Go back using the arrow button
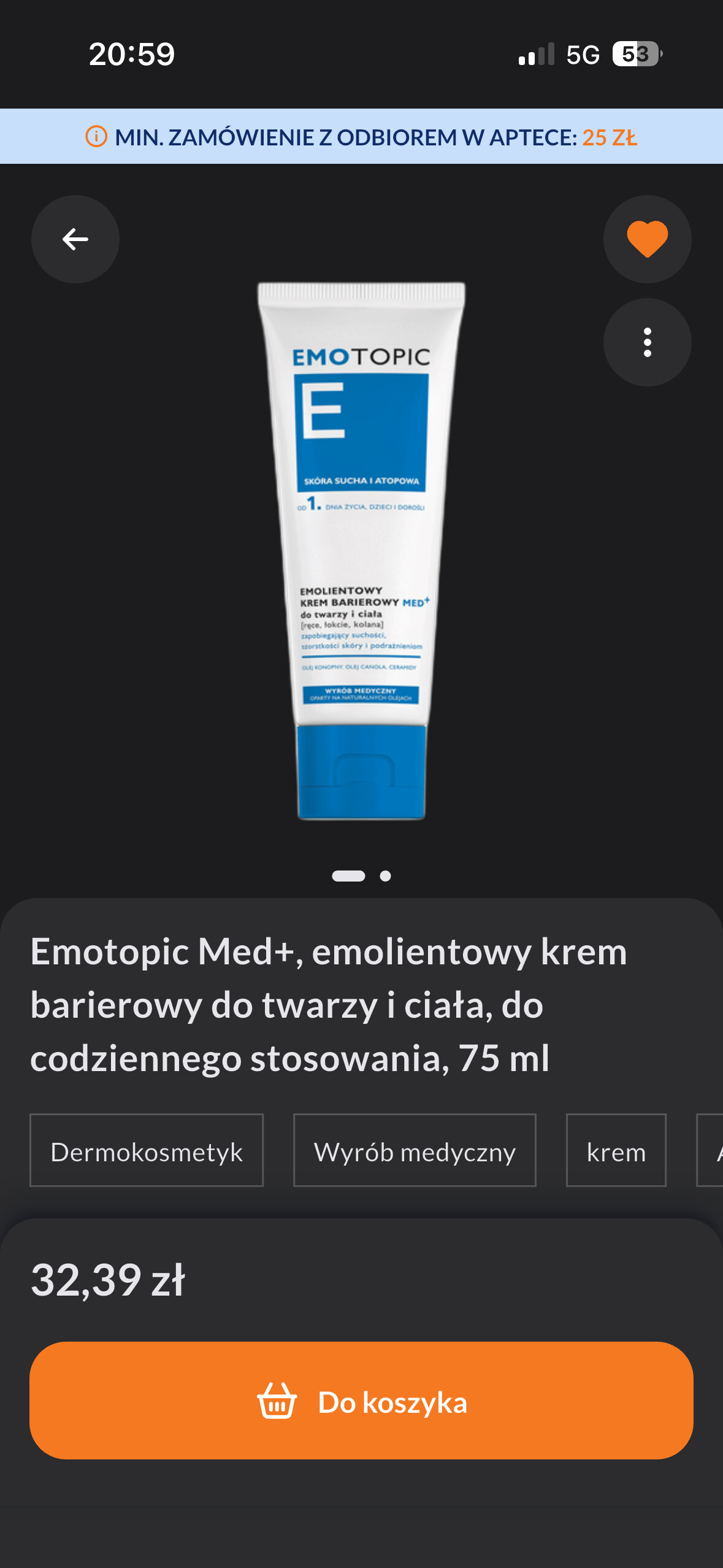The width and height of the screenshot is (723, 1568). (x=75, y=239)
